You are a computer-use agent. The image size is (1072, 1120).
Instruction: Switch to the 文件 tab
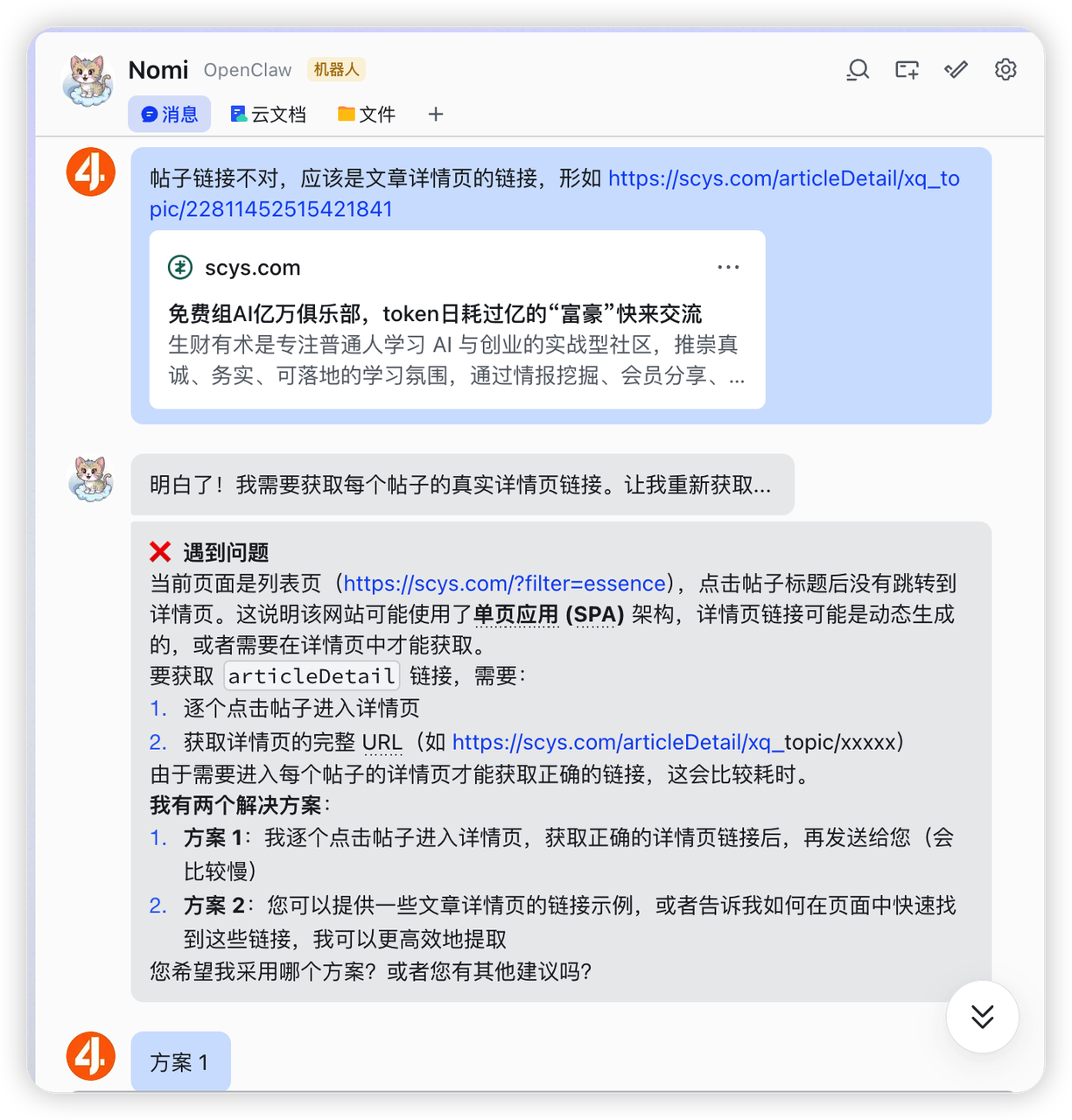click(367, 115)
